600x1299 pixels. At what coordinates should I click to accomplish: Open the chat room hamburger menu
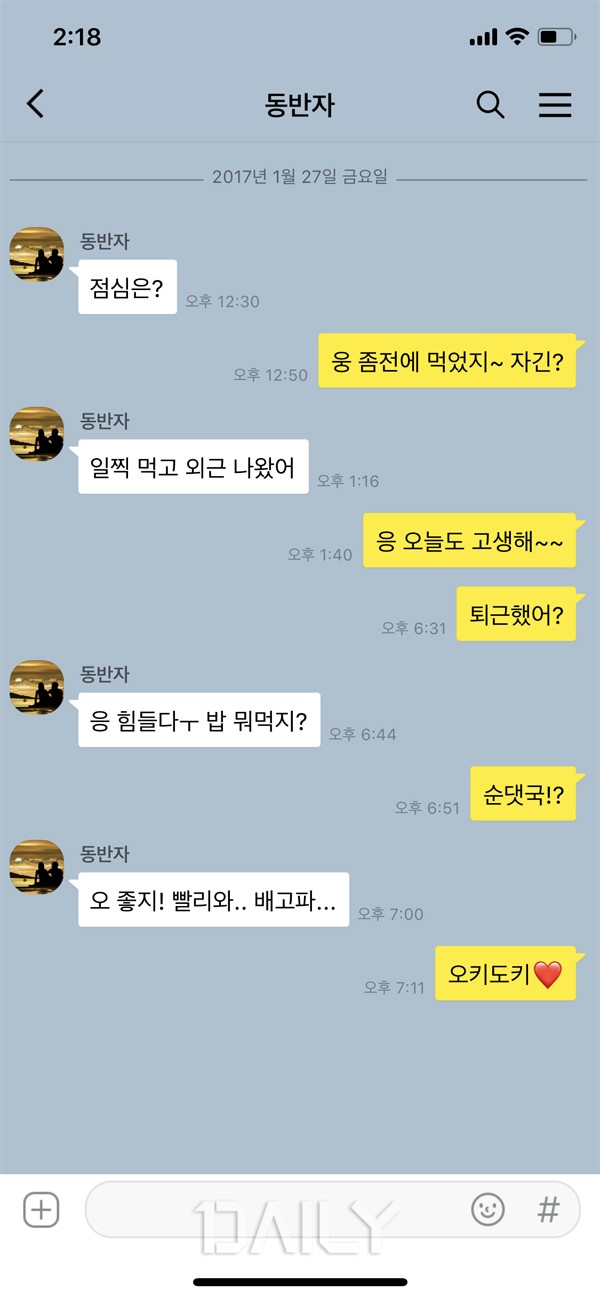555,104
